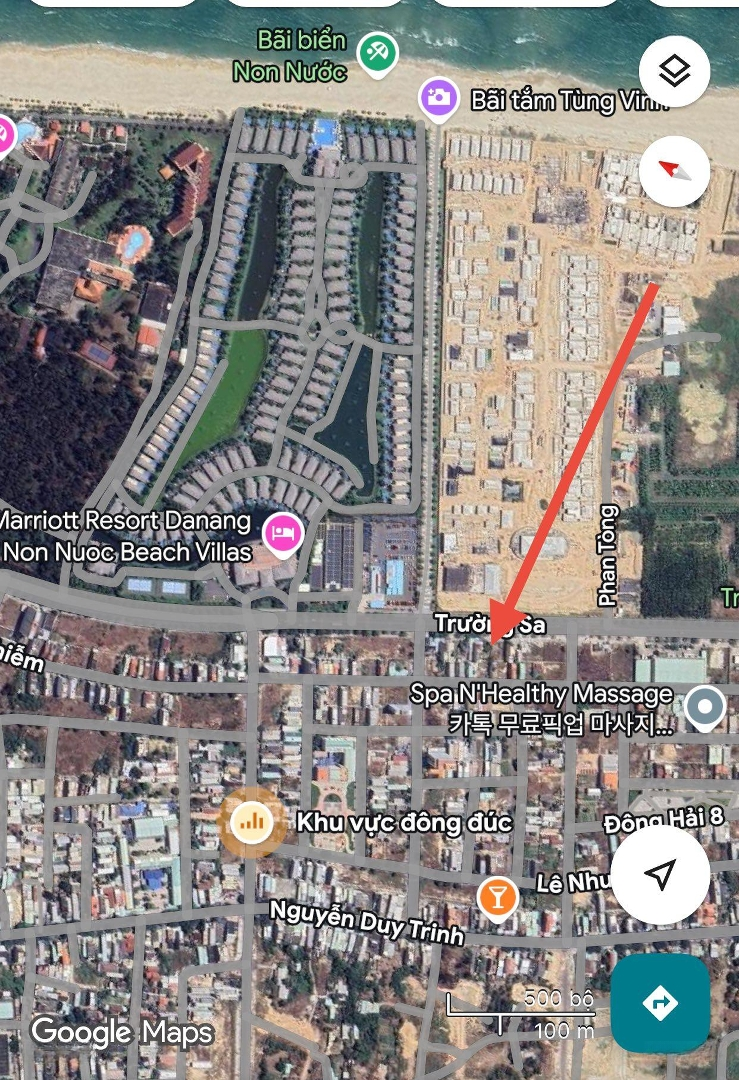Start directions with the blue arrow button
Screen dimensions: 739x1080
point(661,1003)
